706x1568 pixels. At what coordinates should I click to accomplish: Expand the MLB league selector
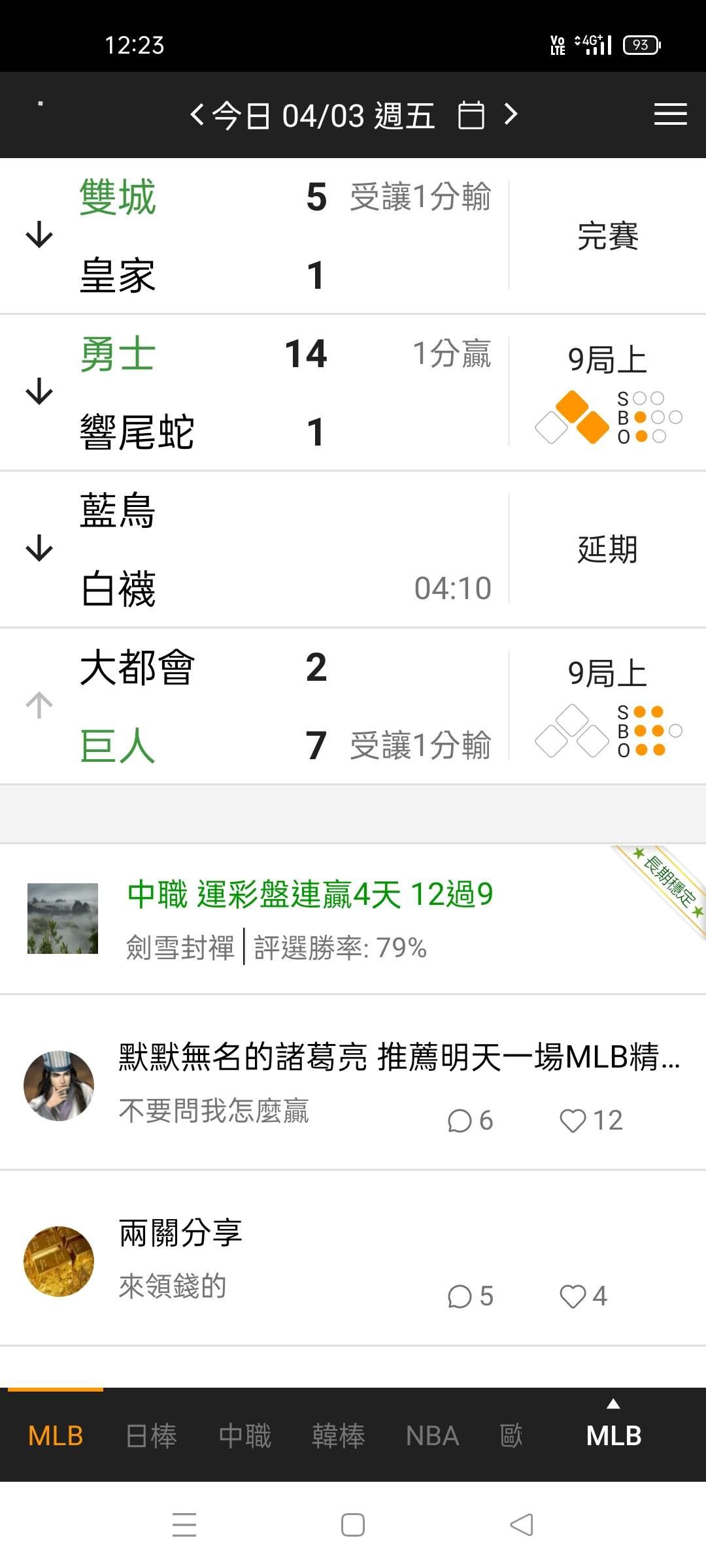[613, 1429]
